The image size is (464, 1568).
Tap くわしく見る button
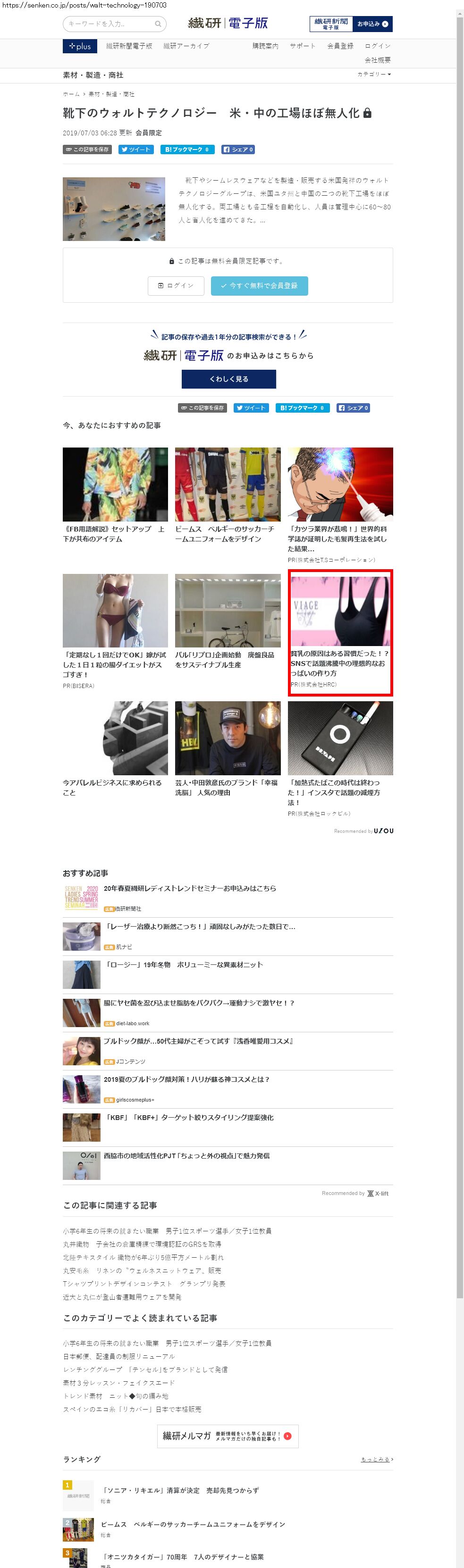(x=228, y=379)
